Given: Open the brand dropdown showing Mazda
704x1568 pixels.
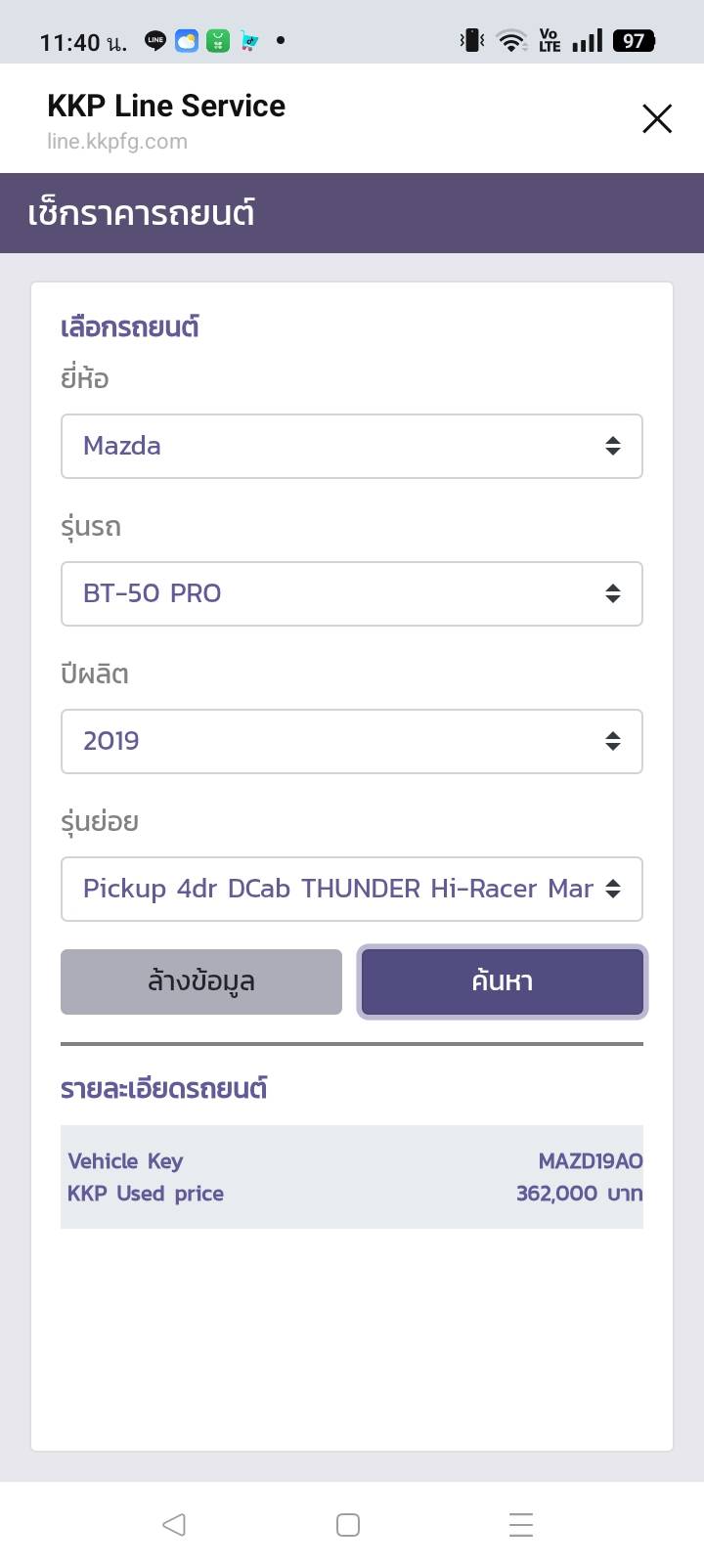Looking at the screenshot, I should (x=351, y=447).
